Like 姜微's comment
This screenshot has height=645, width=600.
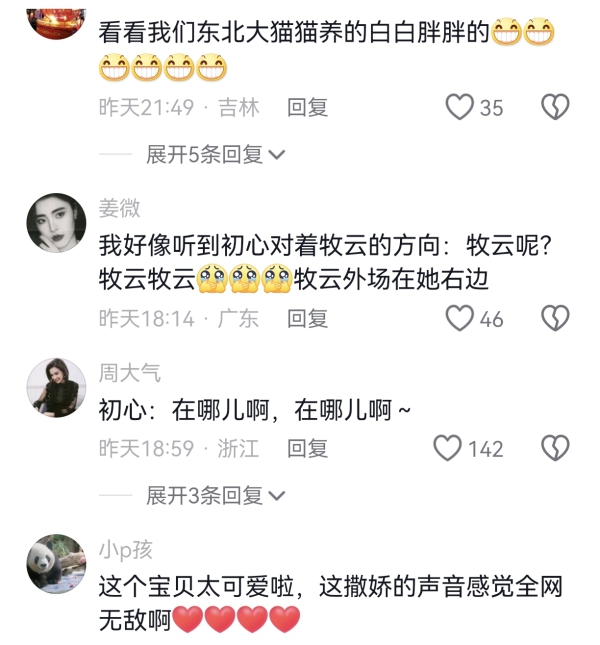(x=459, y=319)
